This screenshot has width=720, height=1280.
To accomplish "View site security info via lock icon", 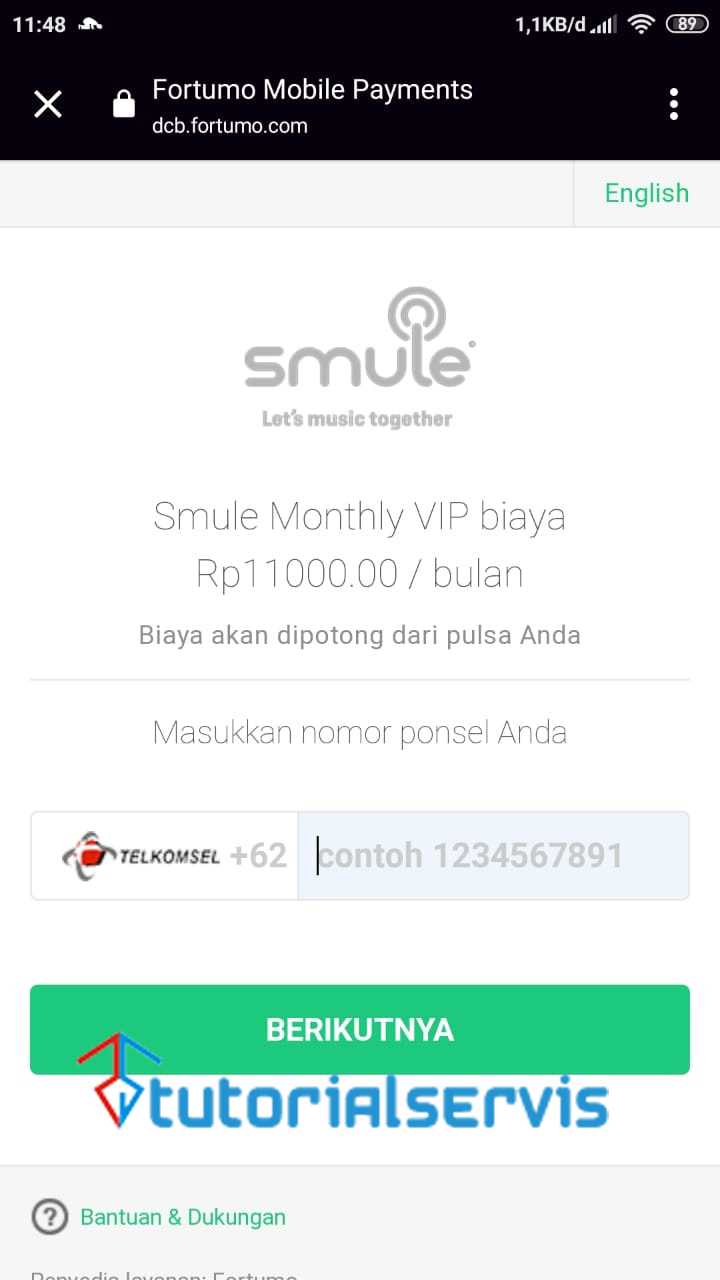I will (x=124, y=104).
